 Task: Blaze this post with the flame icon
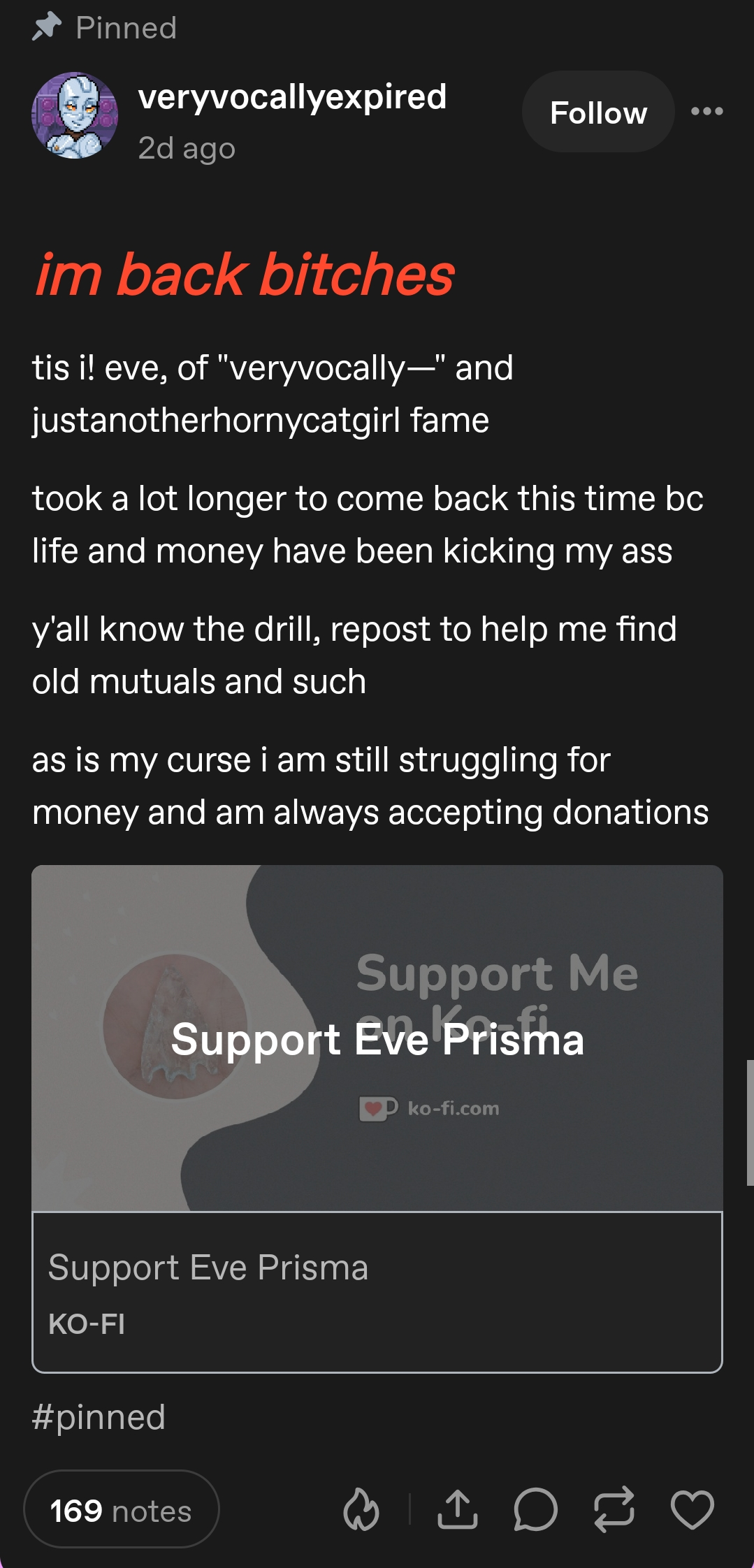361,1510
